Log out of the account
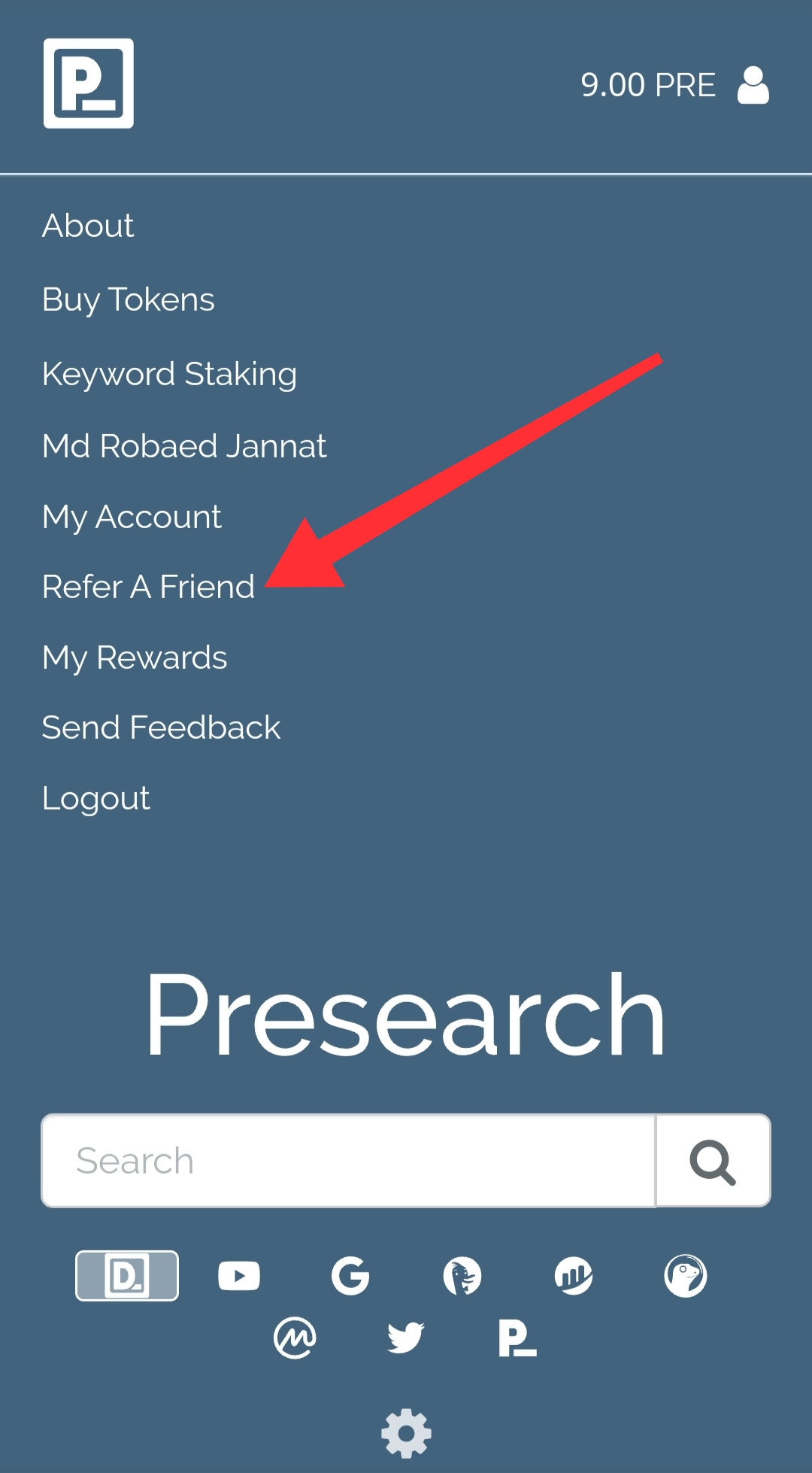 [x=95, y=798]
